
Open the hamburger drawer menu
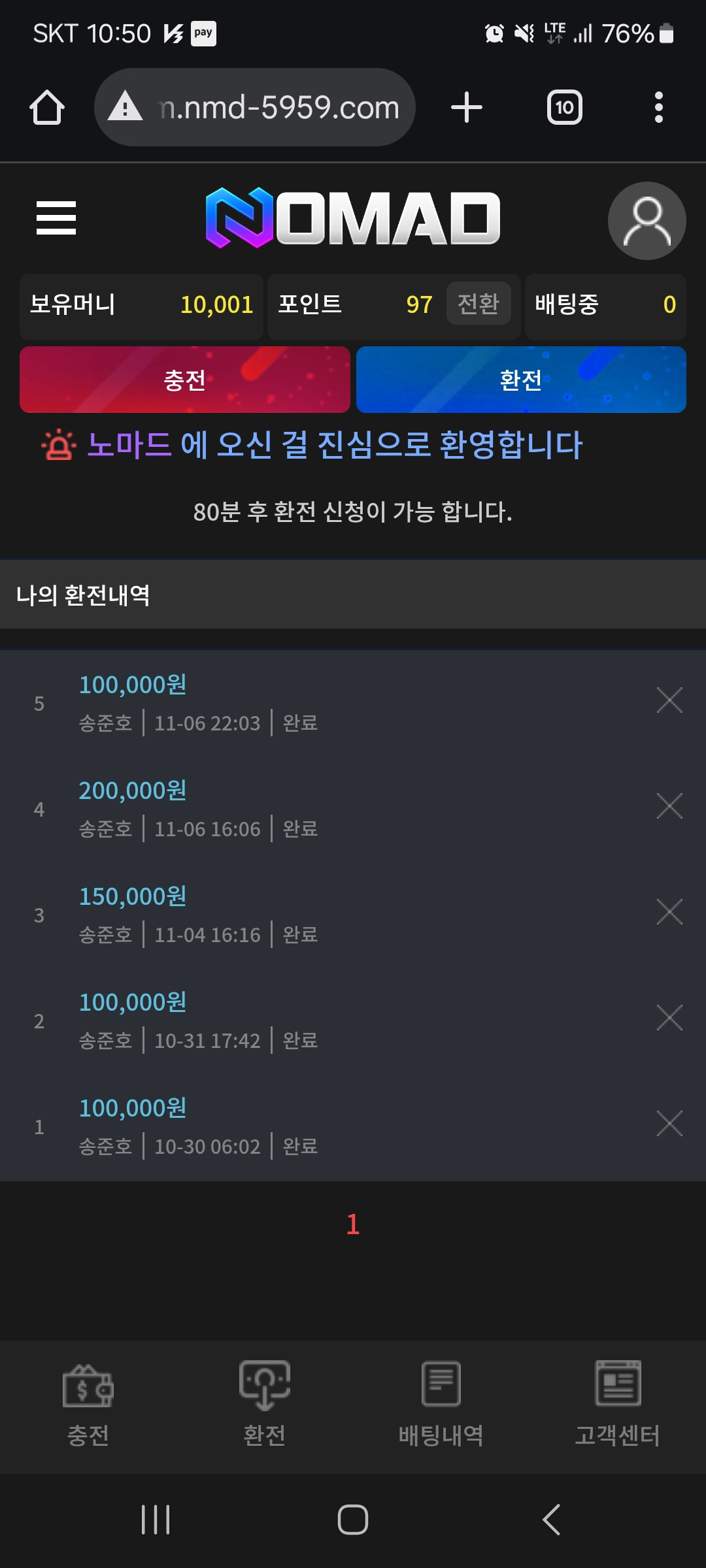pos(56,218)
